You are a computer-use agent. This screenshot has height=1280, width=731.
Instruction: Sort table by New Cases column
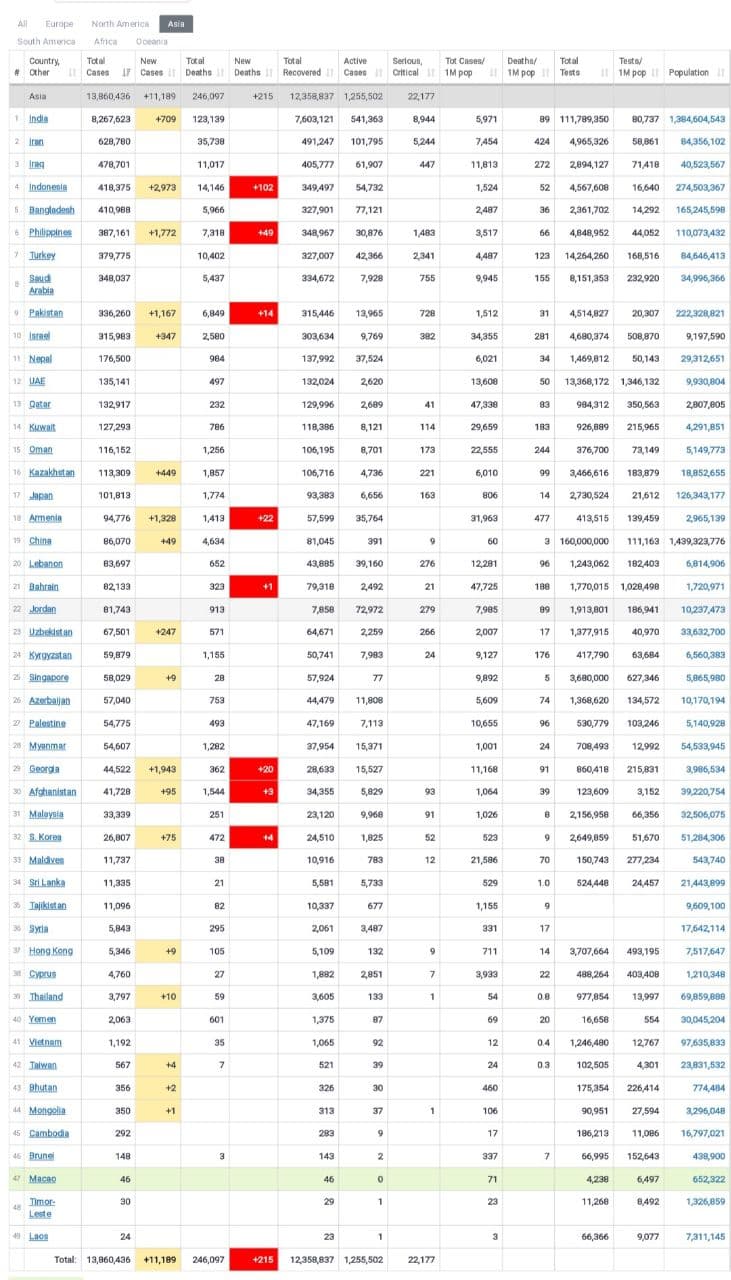tap(158, 66)
